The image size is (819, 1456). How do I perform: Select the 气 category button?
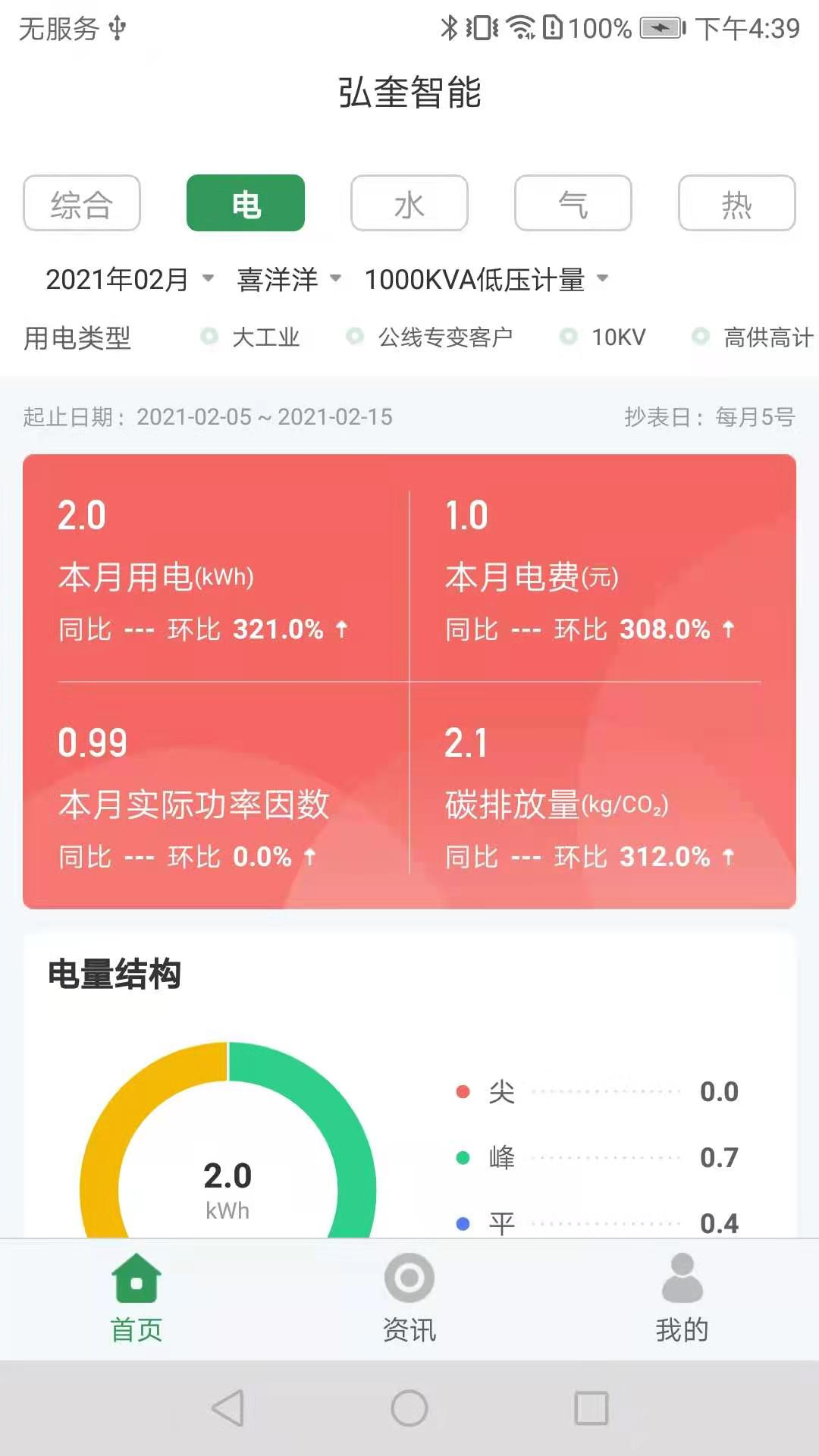[573, 202]
